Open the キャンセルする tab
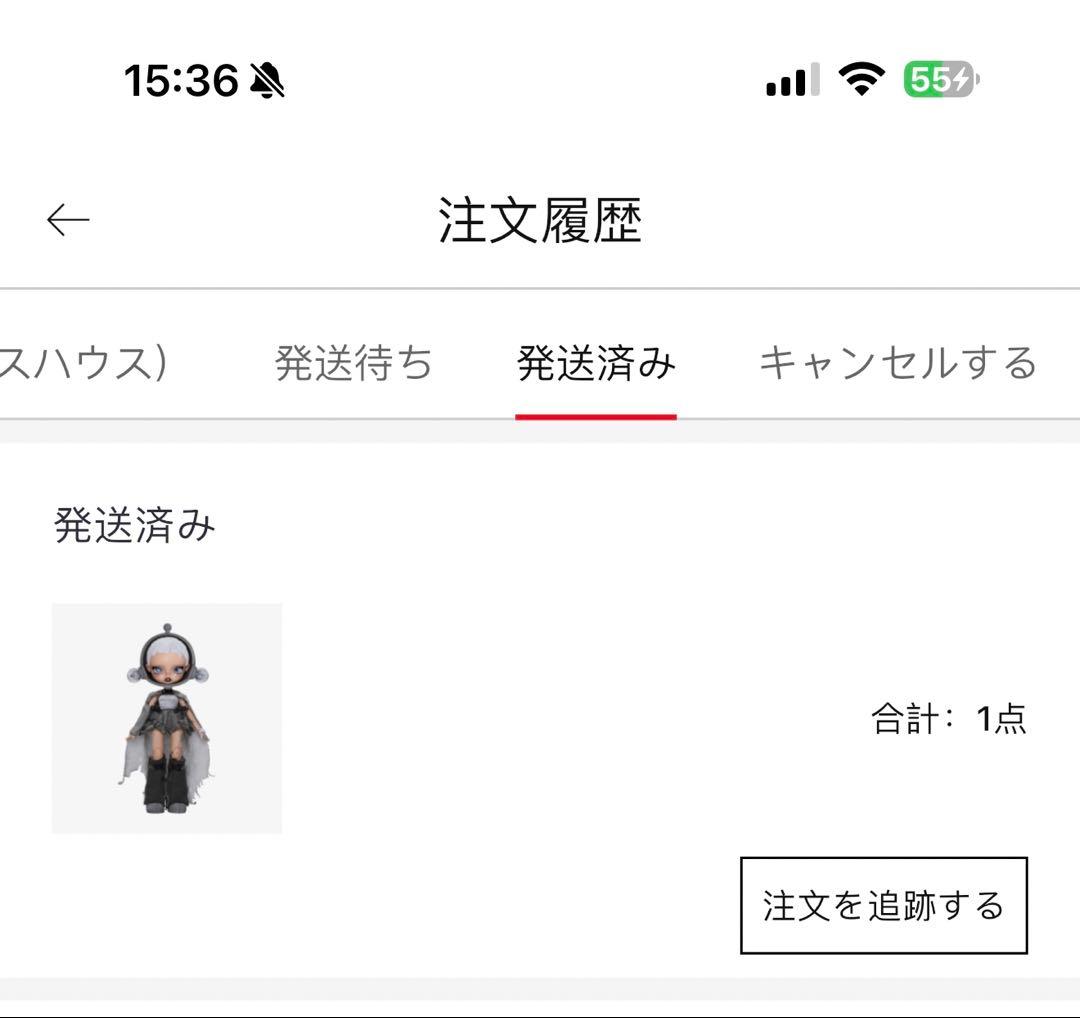 point(897,362)
